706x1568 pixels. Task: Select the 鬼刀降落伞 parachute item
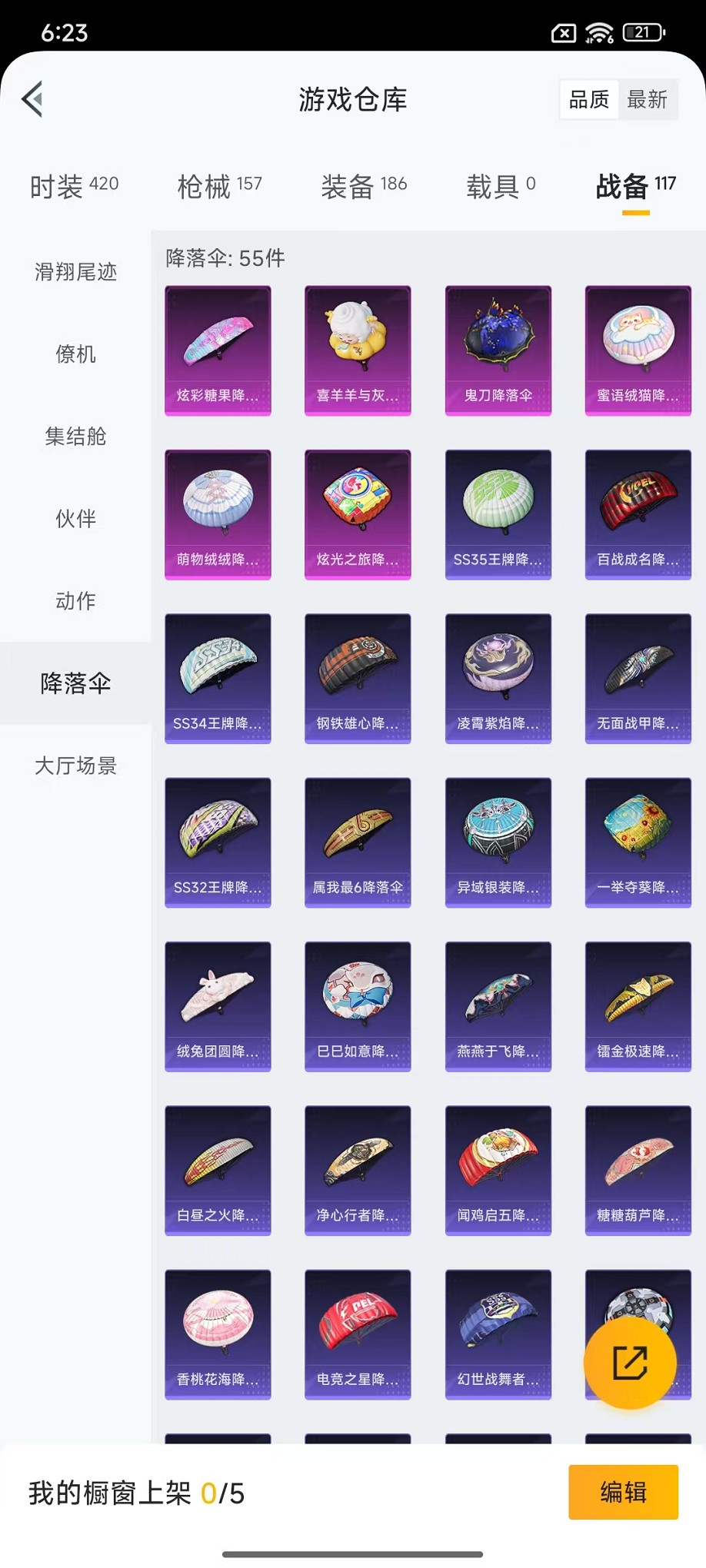(498, 350)
